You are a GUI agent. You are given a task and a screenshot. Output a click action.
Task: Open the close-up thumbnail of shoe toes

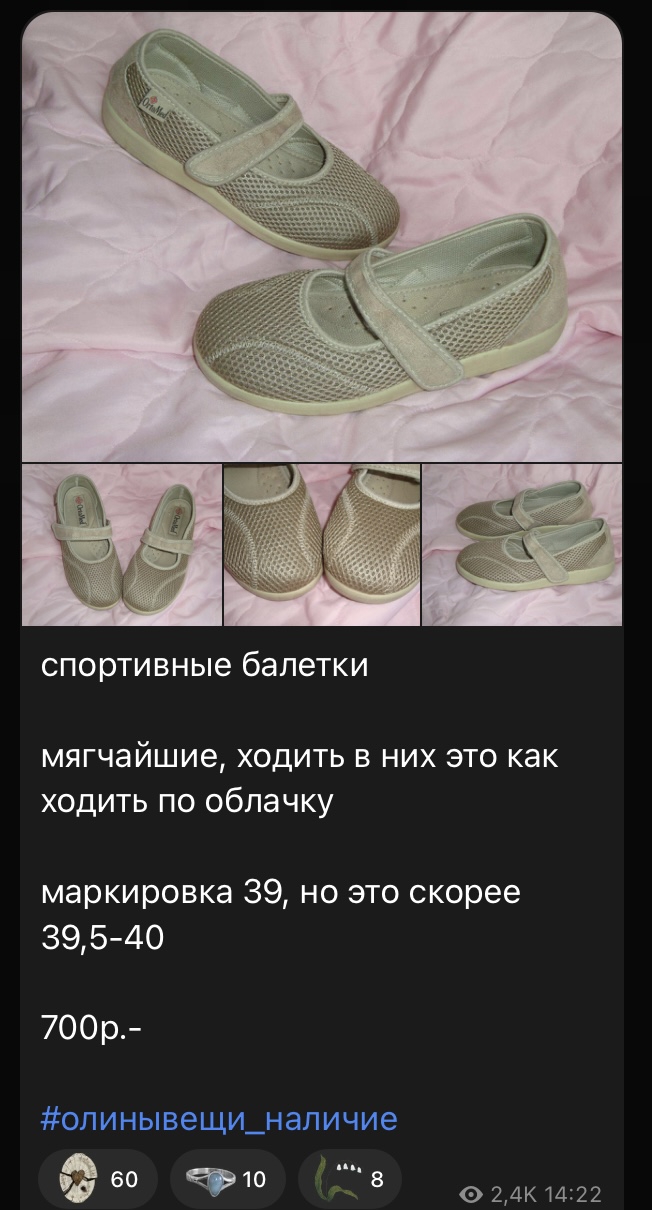pos(322,545)
